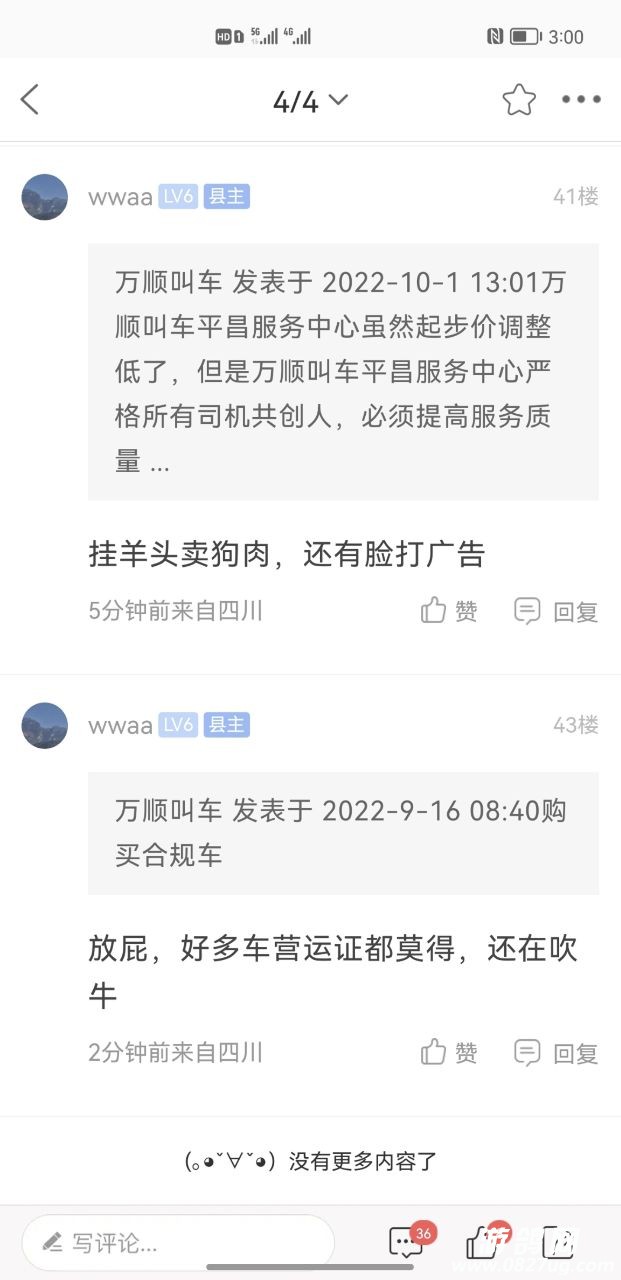The width and height of the screenshot is (621, 1280).
Task: Open the comments icon showing 36
Action: 407,1243
